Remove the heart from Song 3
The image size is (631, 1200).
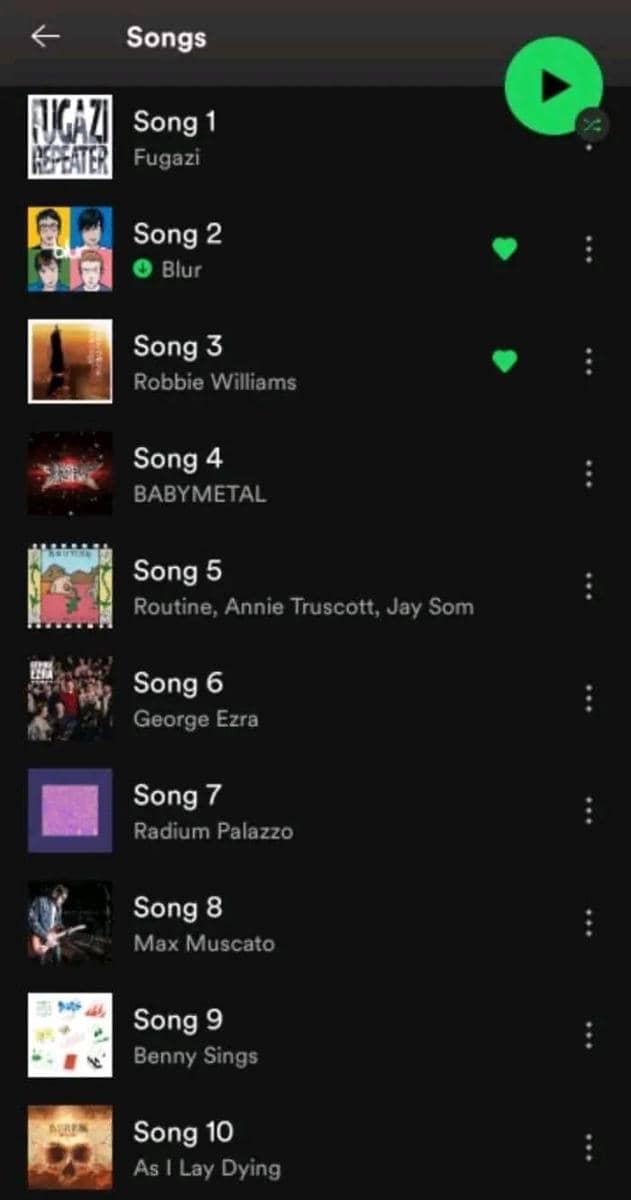point(505,361)
